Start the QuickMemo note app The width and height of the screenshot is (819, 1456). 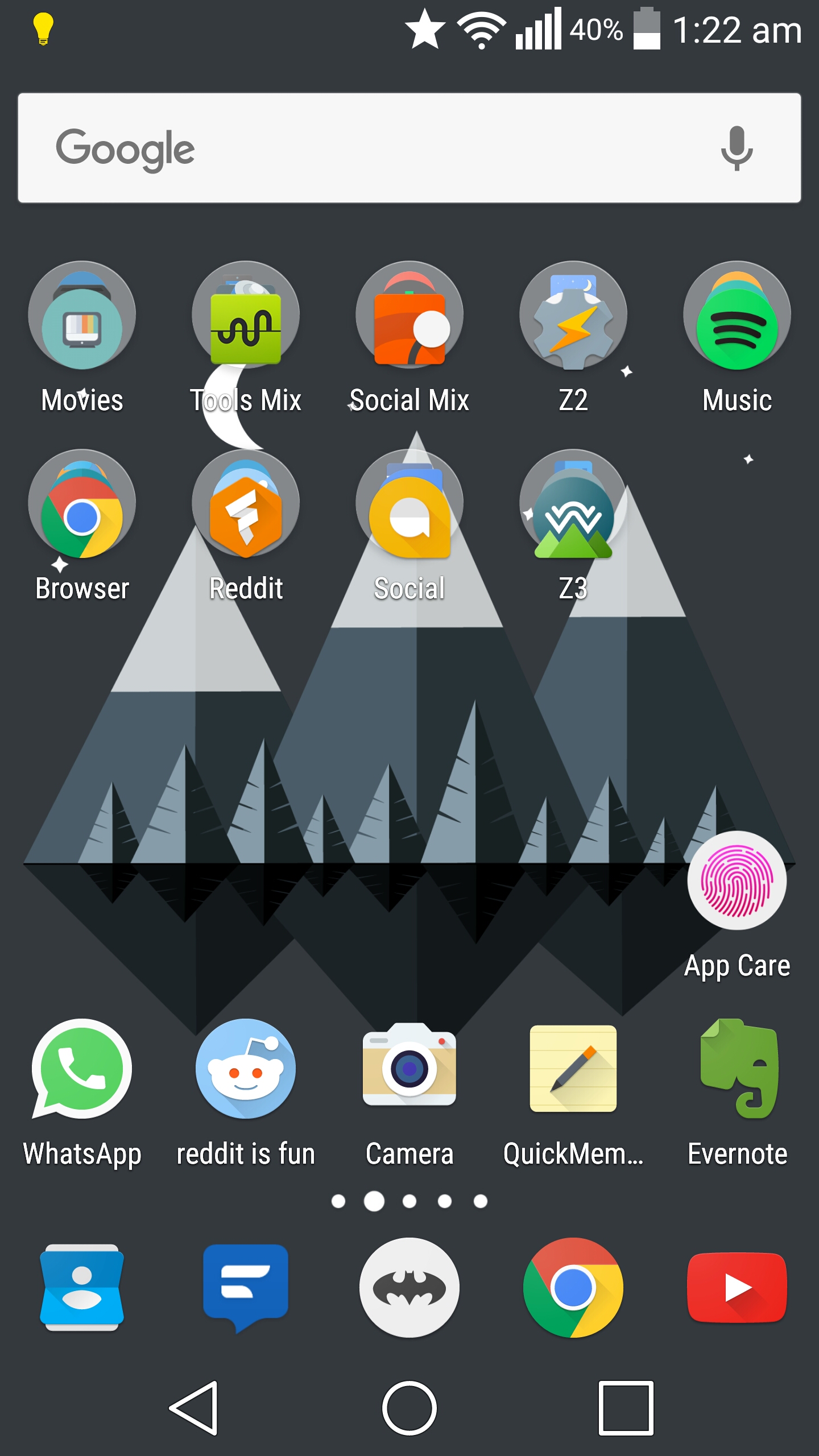point(573,1069)
